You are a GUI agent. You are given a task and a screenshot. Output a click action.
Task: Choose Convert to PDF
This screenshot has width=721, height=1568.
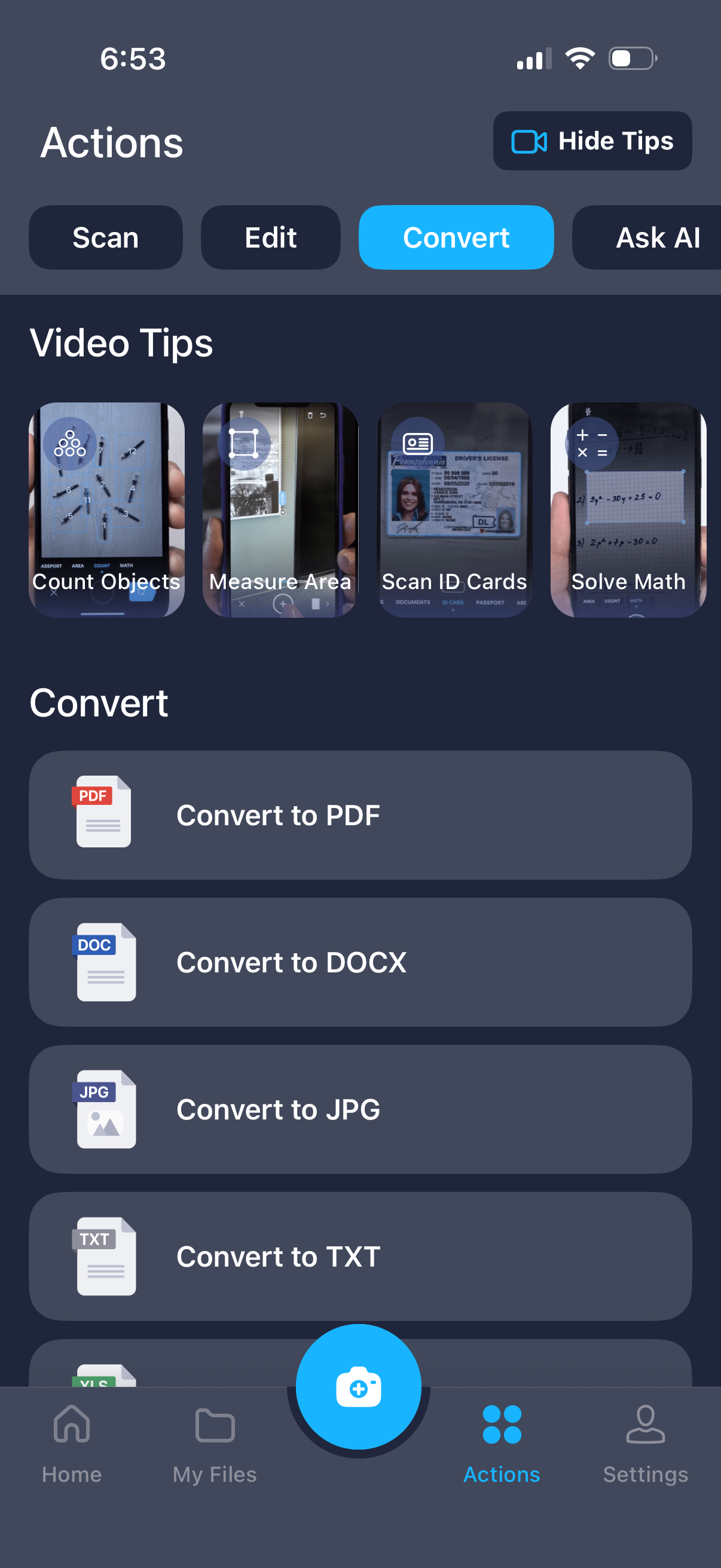point(360,814)
